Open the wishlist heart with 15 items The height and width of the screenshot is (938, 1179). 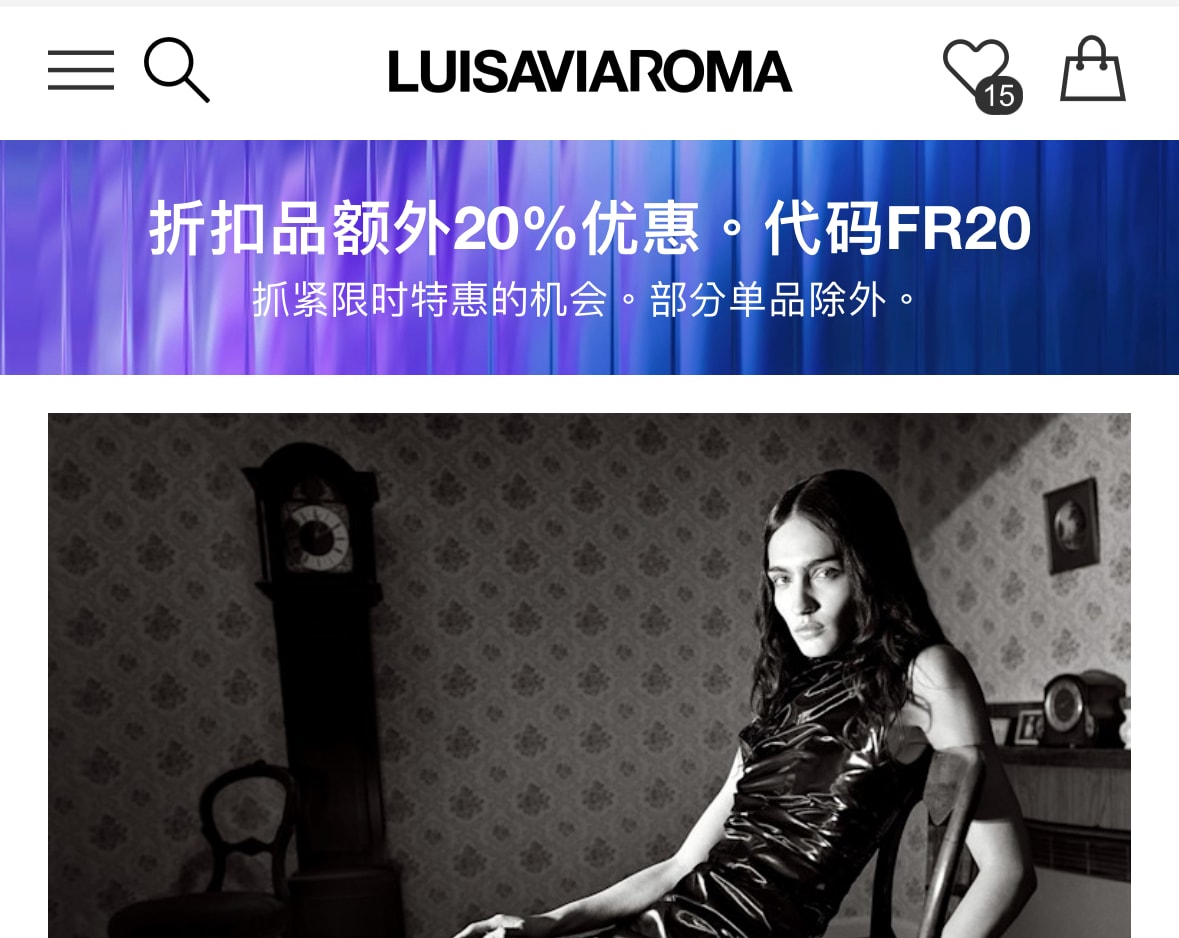pyautogui.click(x=977, y=70)
